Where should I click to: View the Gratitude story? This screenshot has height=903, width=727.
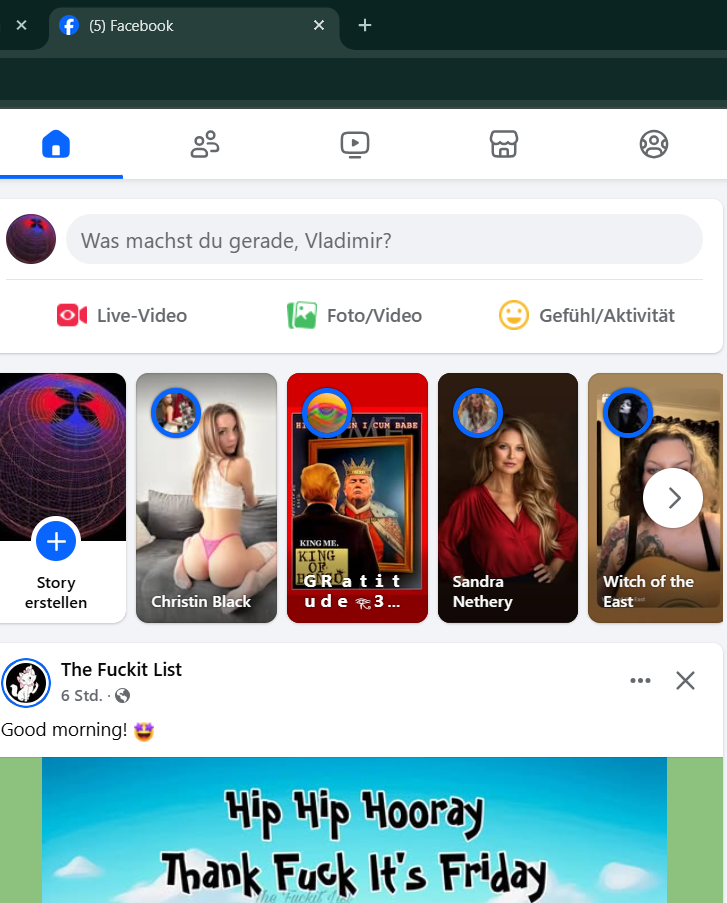click(x=357, y=500)
